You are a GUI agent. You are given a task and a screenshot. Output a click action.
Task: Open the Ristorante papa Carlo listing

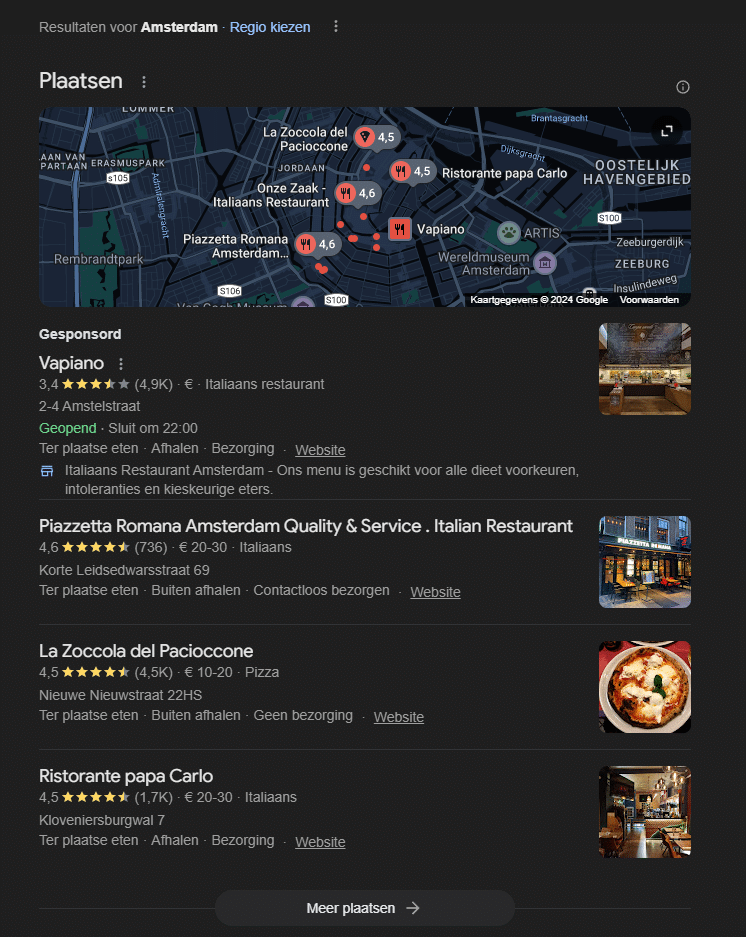pyautogui.click(x=126, y=776)
